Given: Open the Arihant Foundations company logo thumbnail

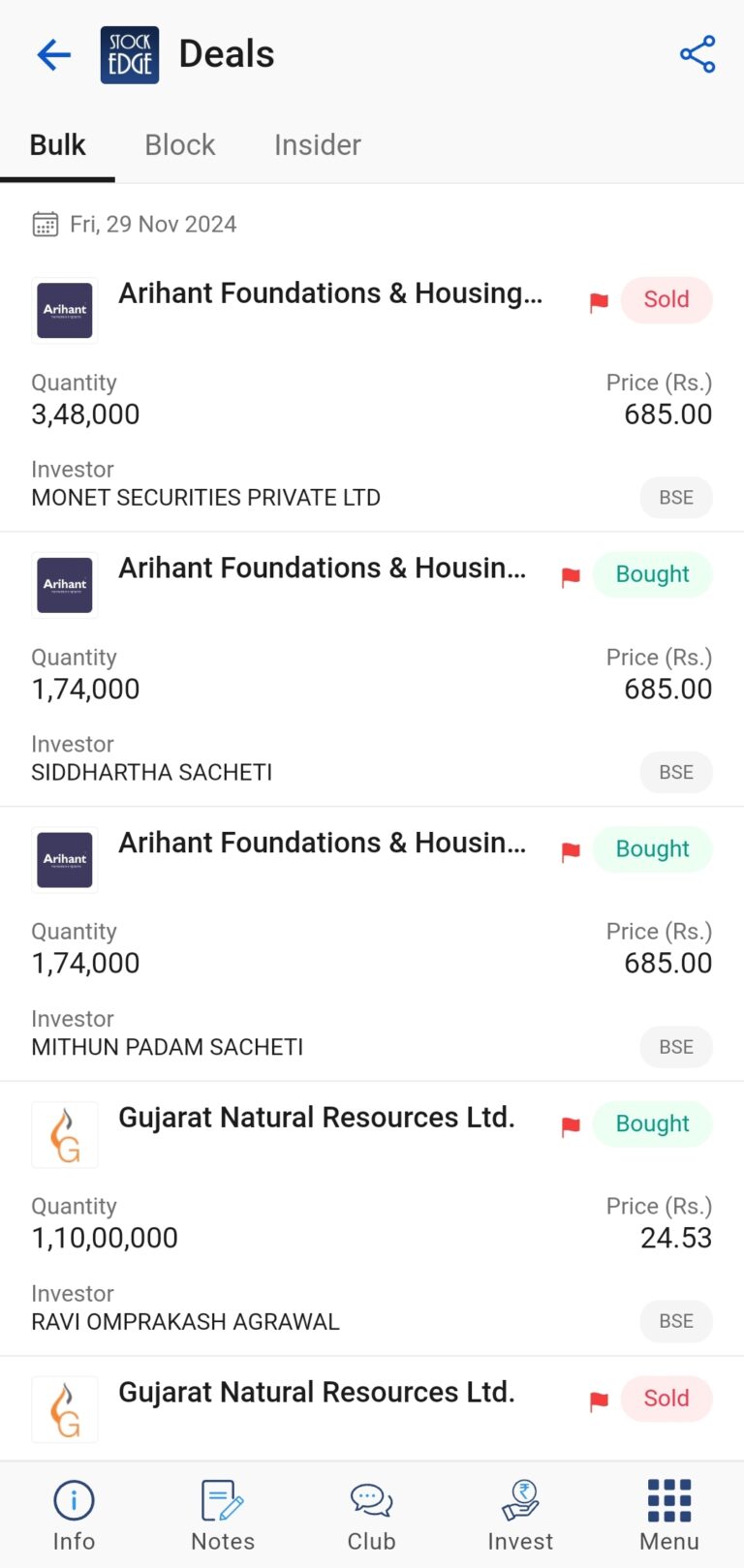Looking at the screenshot, I should 64,310.
